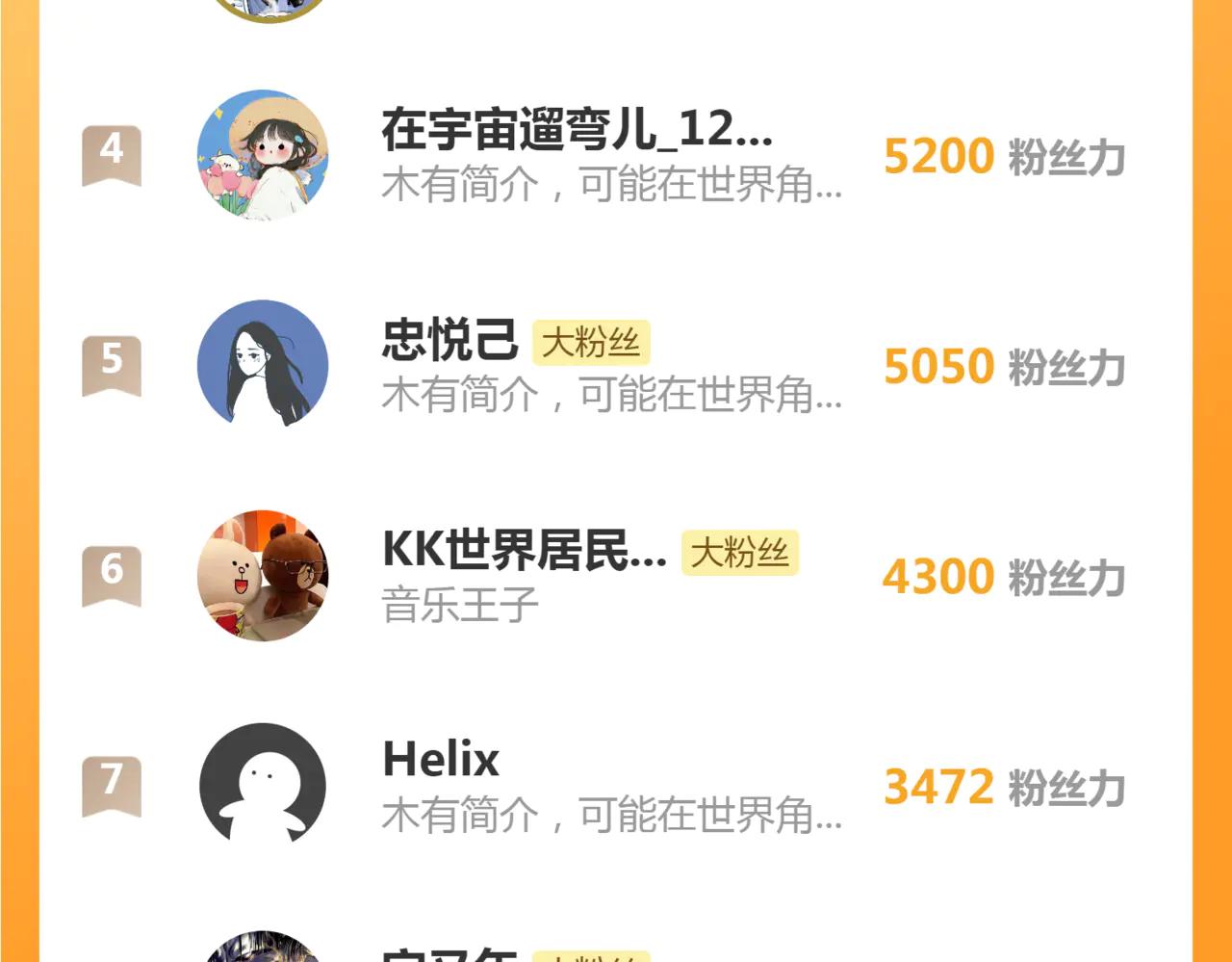This screenshot has height=962, width=1232.
Task: Open Helix's profile row
Action: [x=441, y=761]
